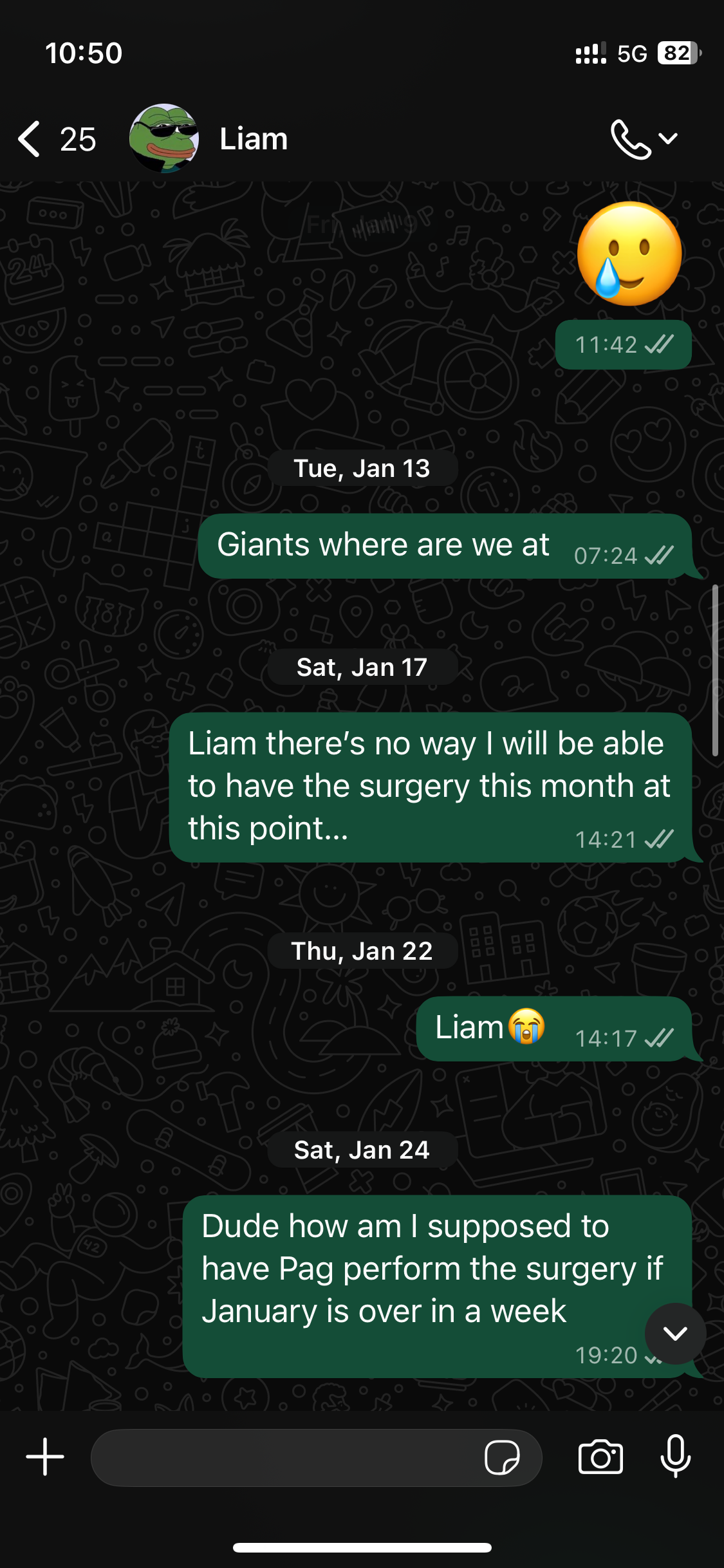Start a call with Liam
The width and height of the screenshot is (724, 1568).
pyautogui.click(x=631, y=139)
